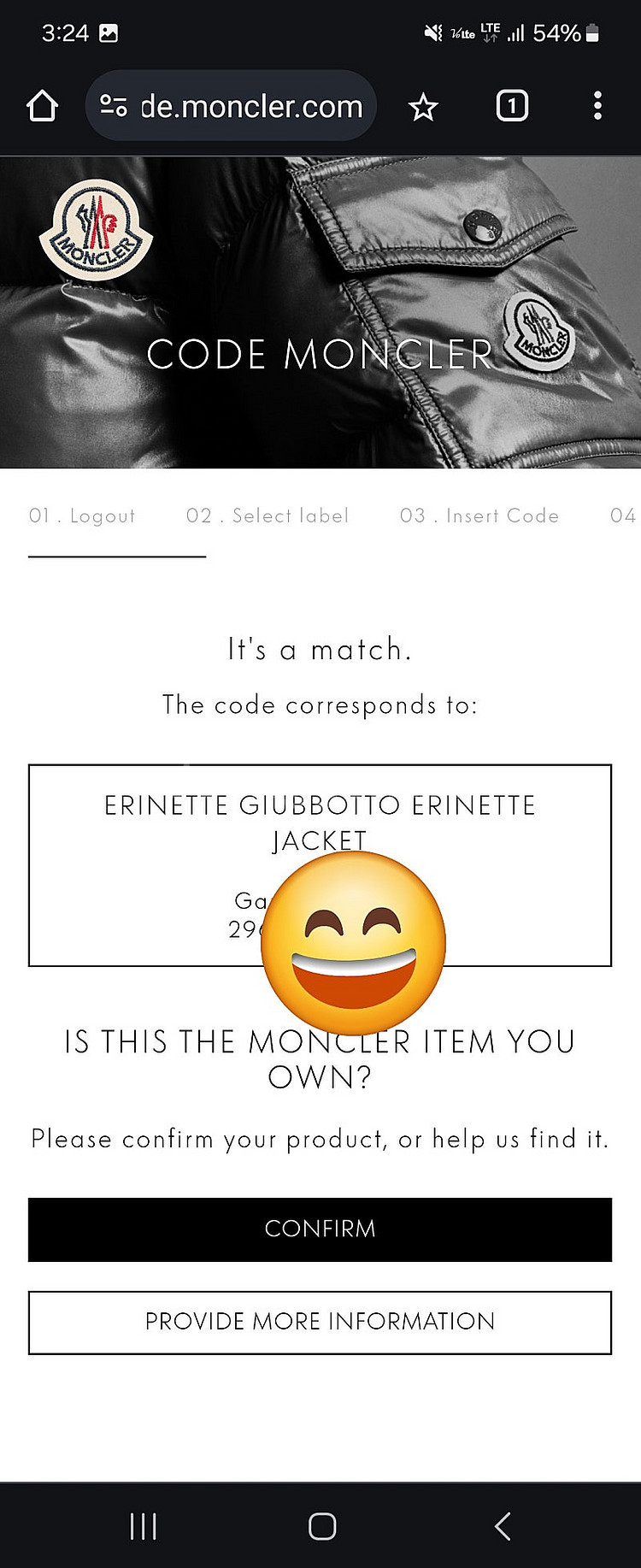This screenshot has width=641, height=1568.
Task: Go to the 02 Select label step
Action: click(268, 516)
